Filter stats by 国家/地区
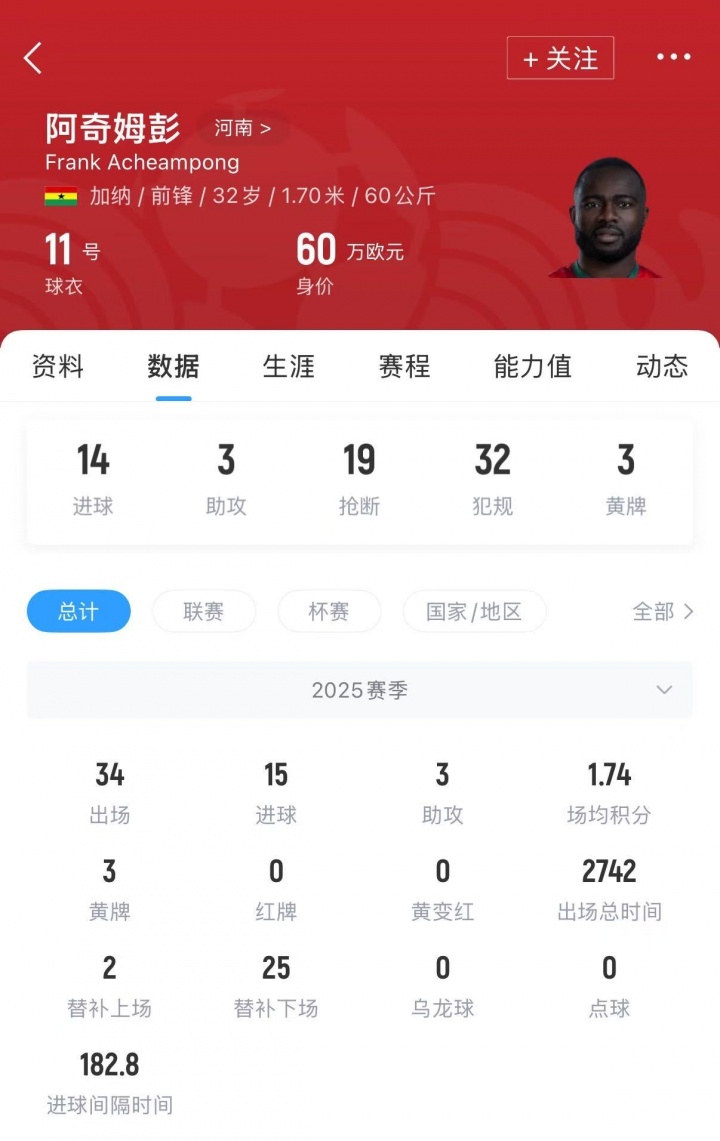Image resolution: width=720 pixels, height=1141 pixels. point(474,611)
